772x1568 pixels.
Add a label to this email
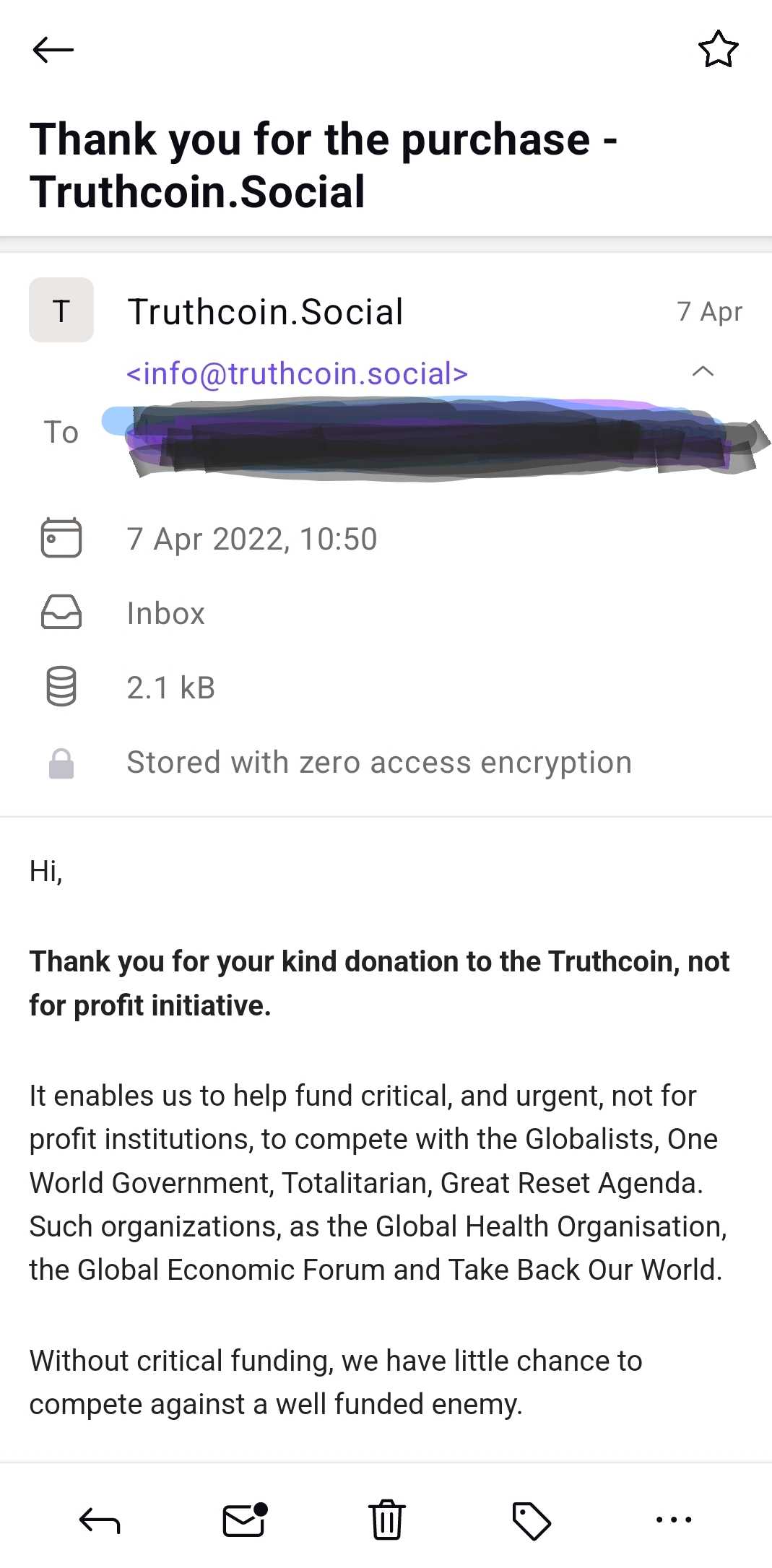(x=532, y=1520)
